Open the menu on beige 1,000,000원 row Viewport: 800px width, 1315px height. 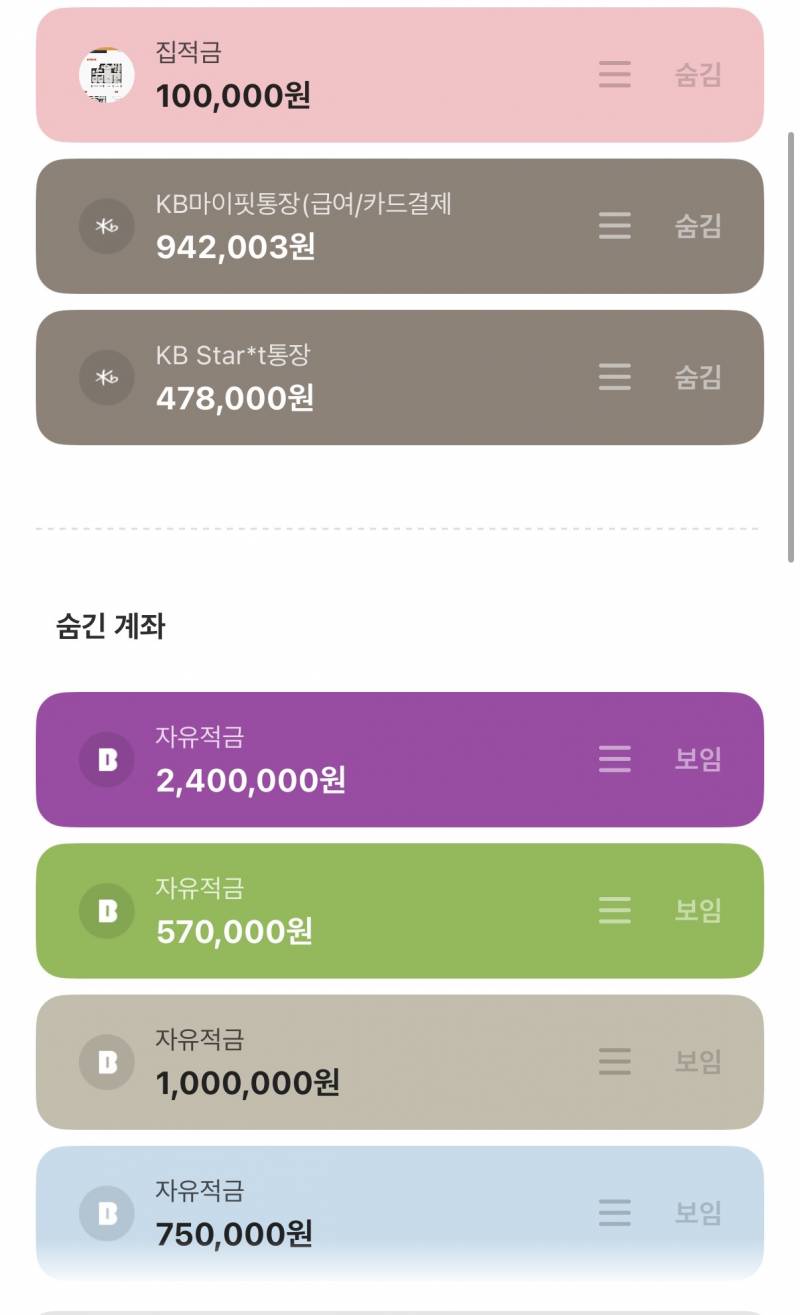tap(614, 1062)
